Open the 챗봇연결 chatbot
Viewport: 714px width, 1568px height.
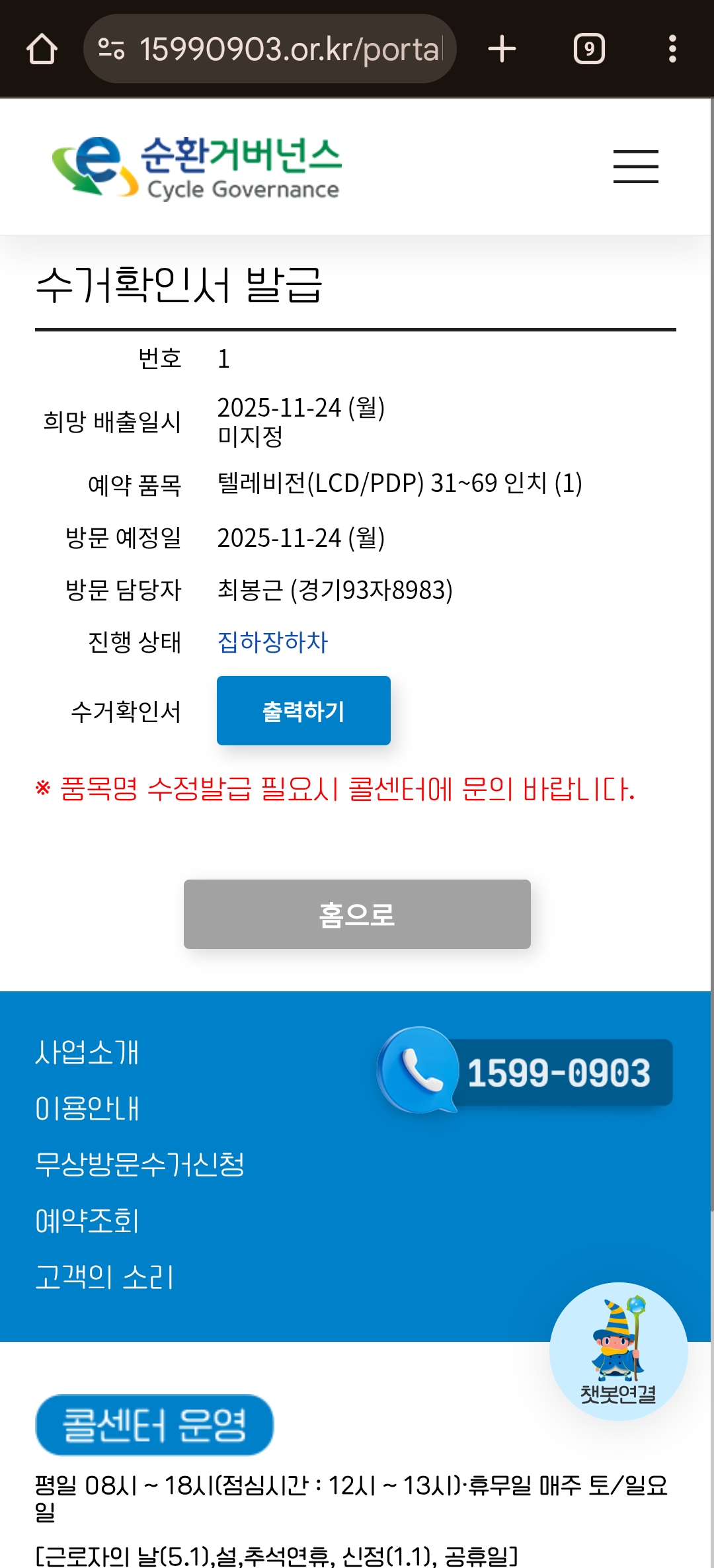619,1351
